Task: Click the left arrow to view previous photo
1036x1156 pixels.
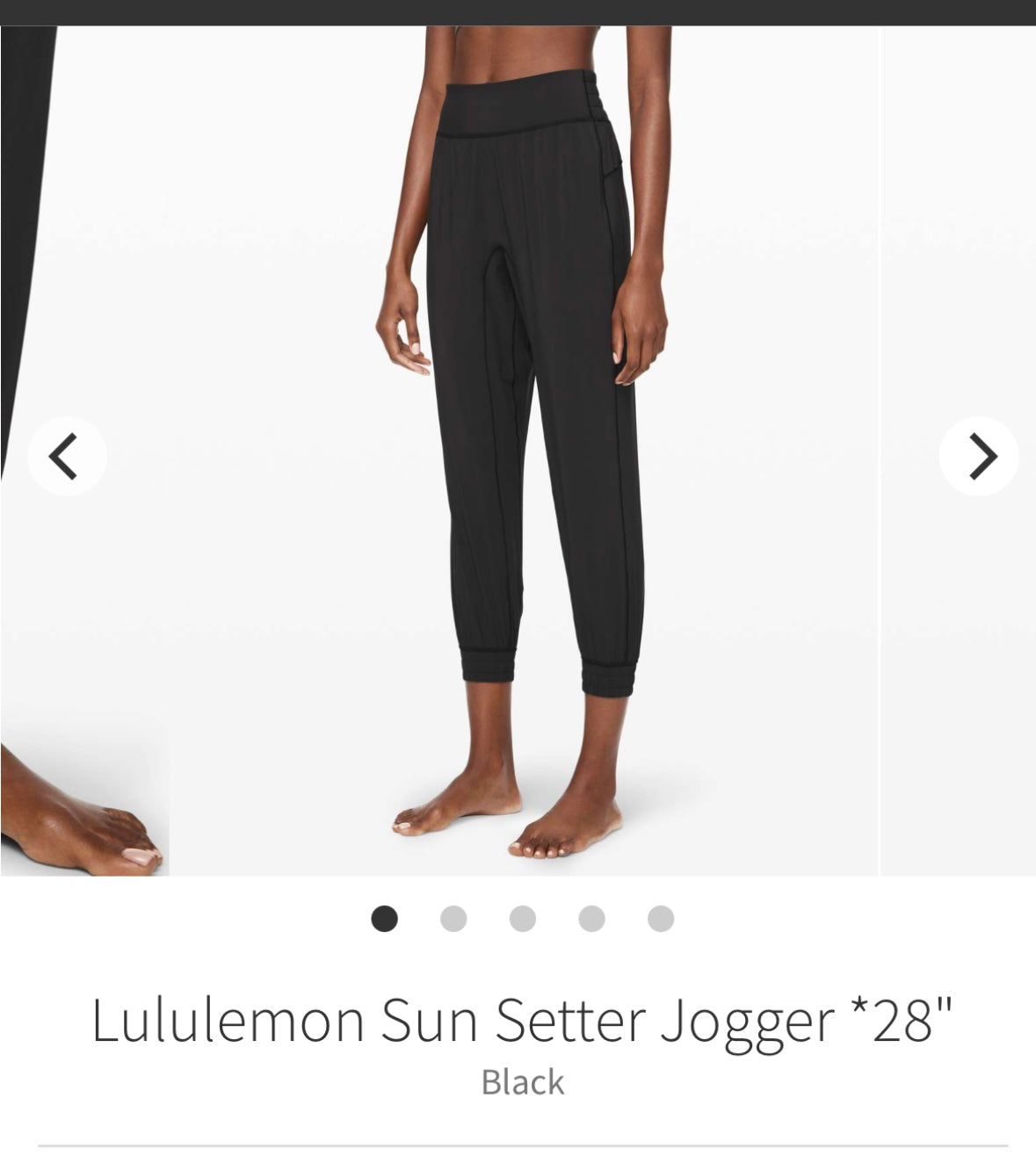Action: click(67, 455)
